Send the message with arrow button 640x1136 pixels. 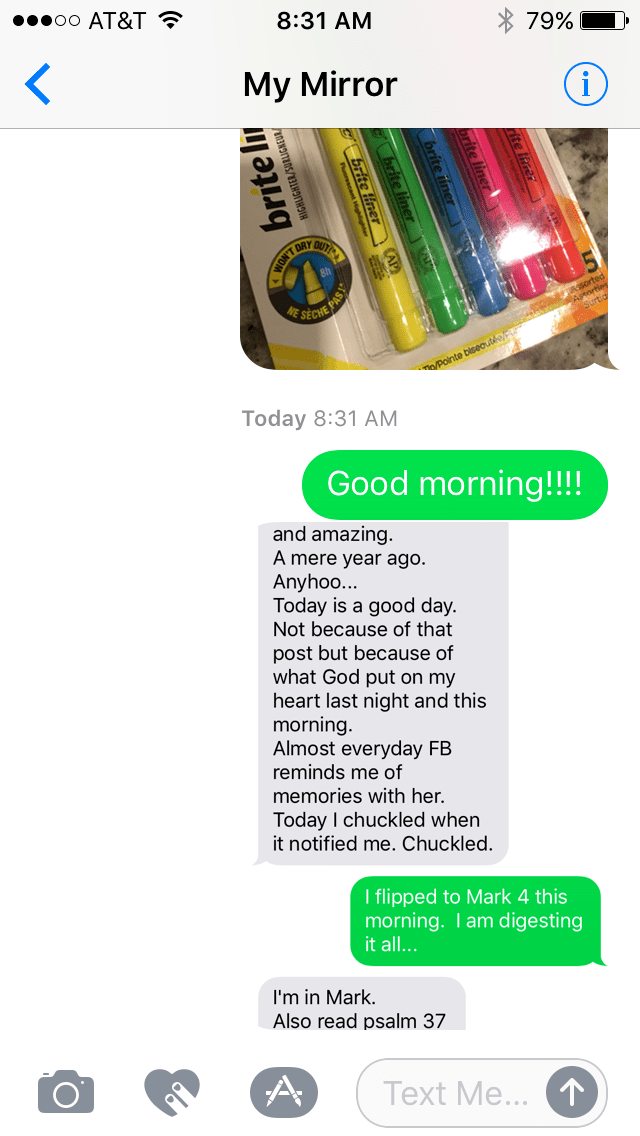[571, 1092]
